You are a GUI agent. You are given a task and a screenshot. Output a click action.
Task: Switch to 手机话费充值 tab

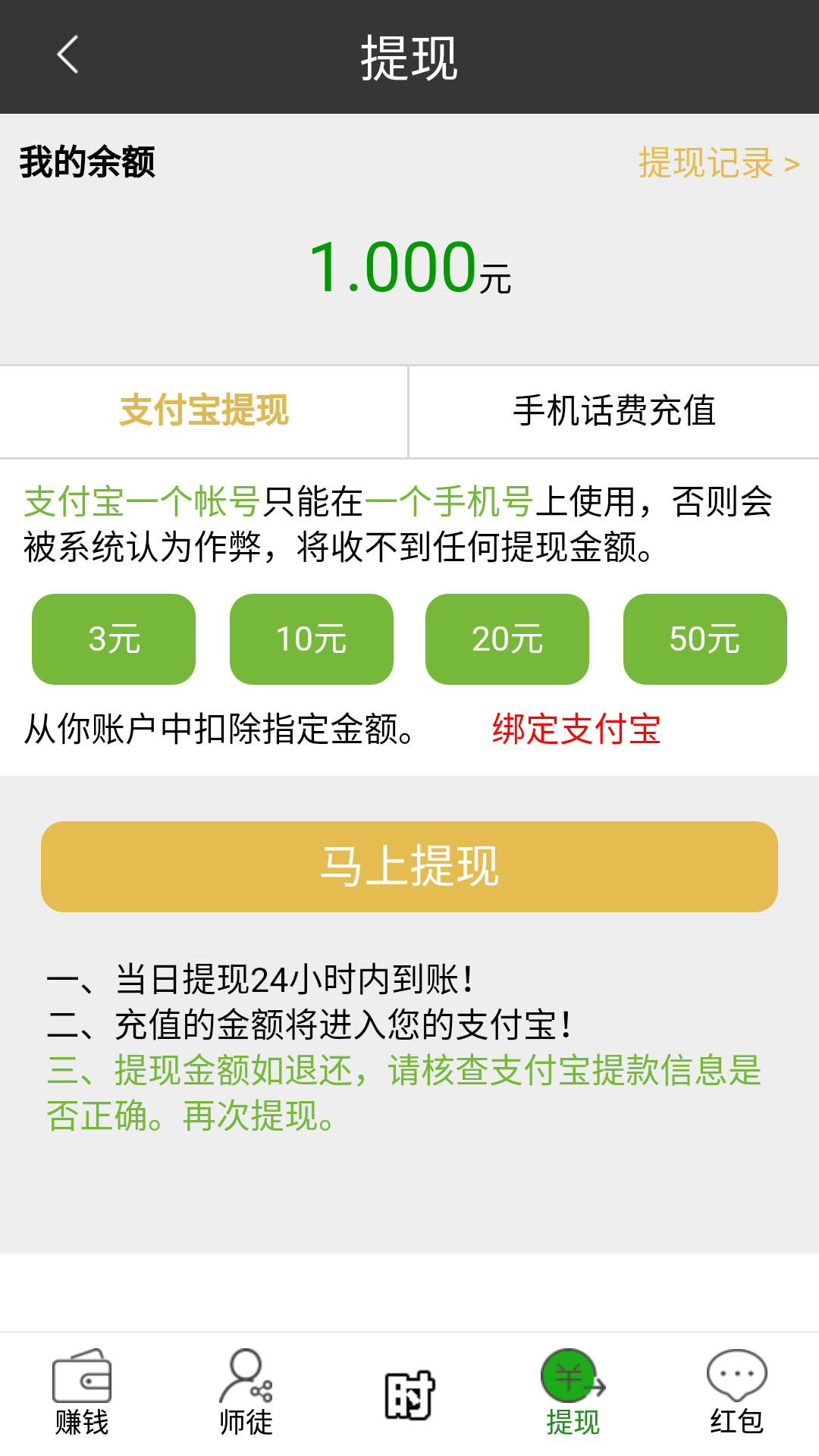(614, 412)
